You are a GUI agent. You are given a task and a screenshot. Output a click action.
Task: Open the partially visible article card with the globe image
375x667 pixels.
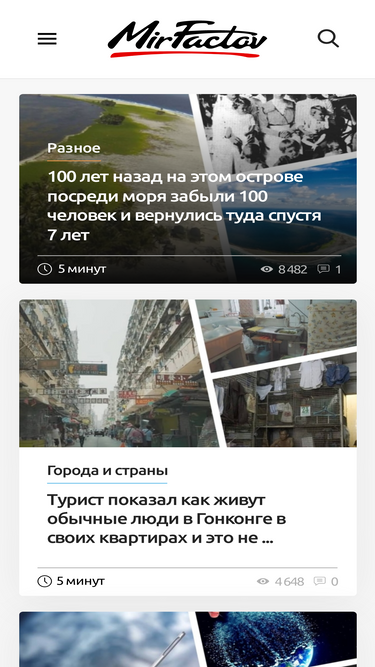[x=188, y=639]
